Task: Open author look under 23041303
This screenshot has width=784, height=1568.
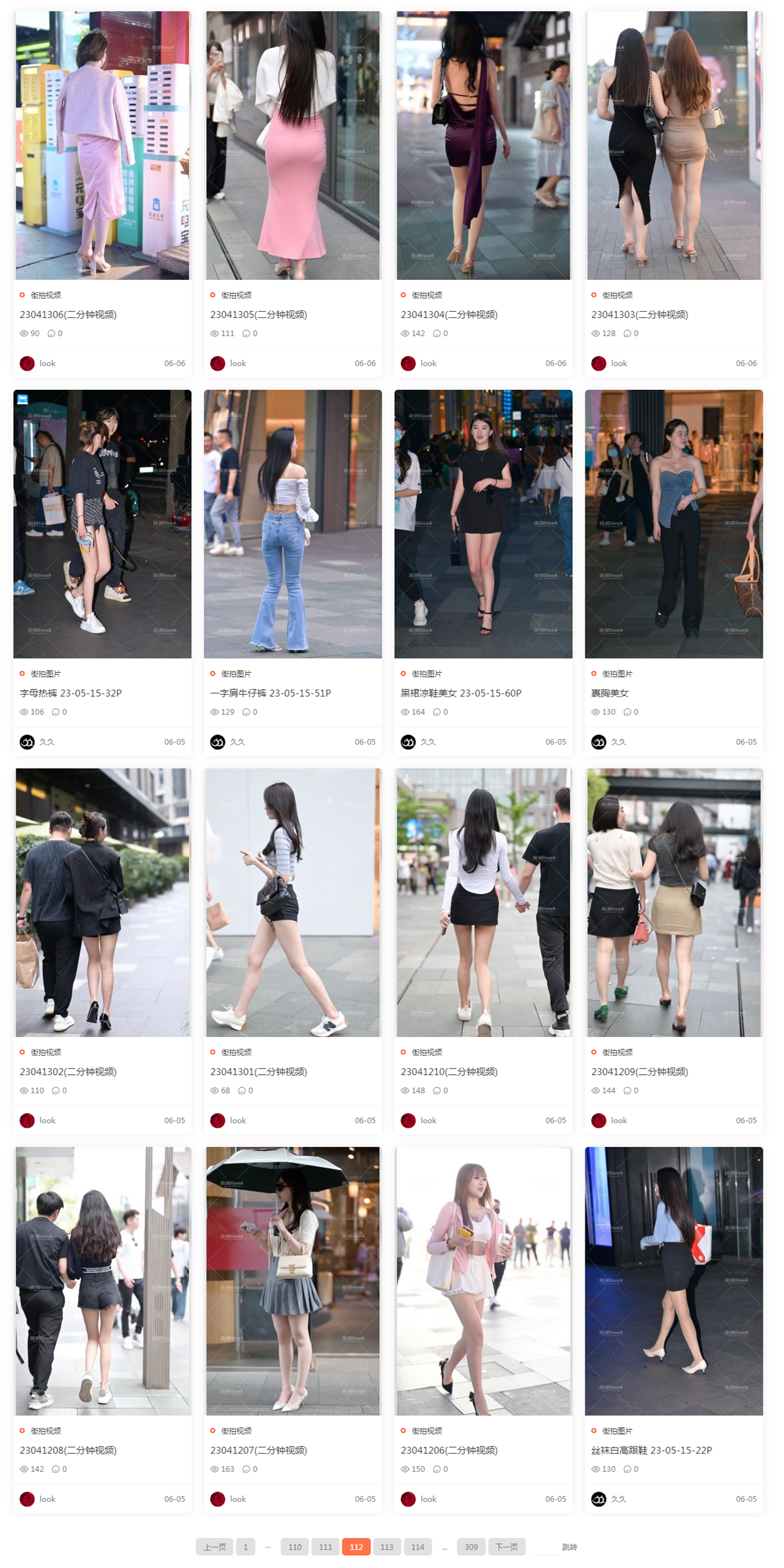Action: (x=618, y=363)
